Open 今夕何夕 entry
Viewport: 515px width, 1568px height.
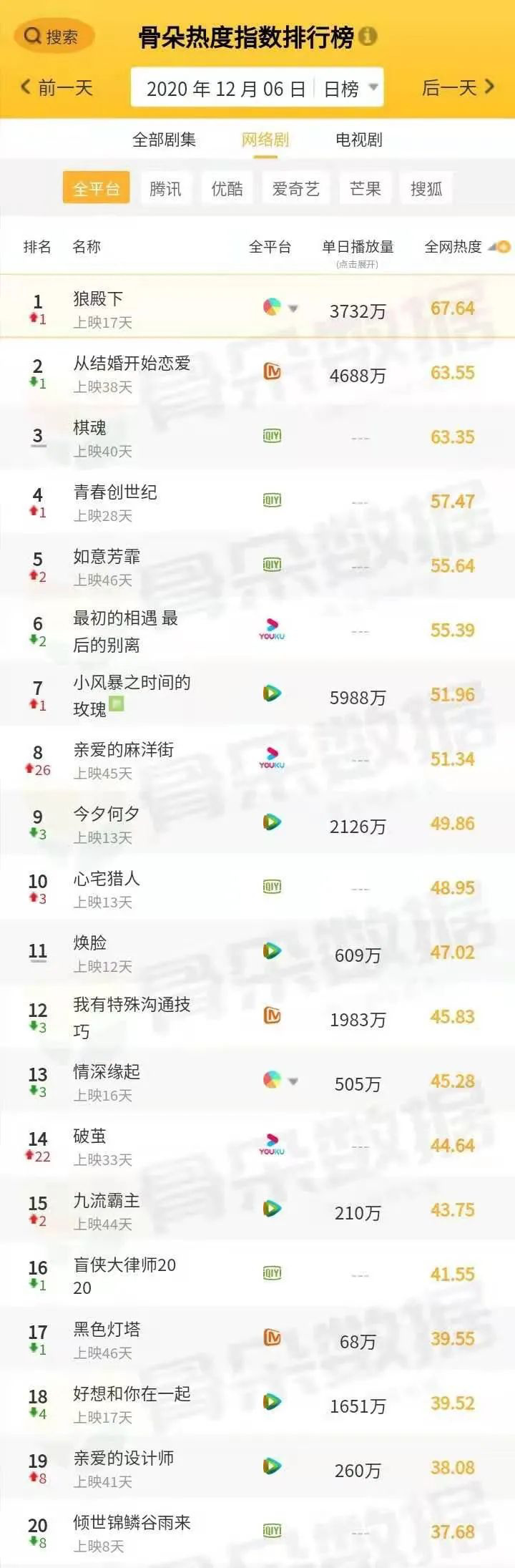106,814
